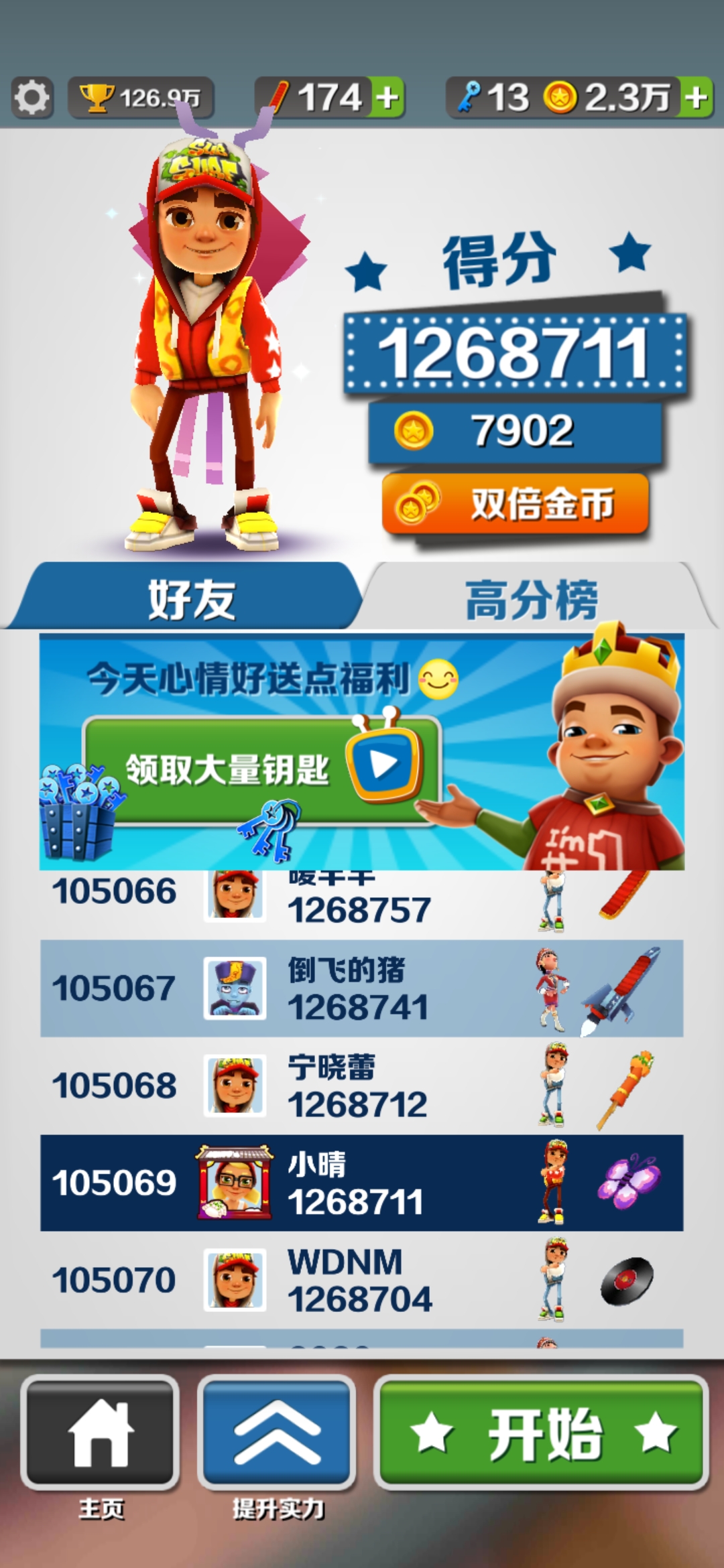Open leaderboard entry 宁晓蕾
The height and width of the screenshot is (1568, 724).
(362, 1086)
